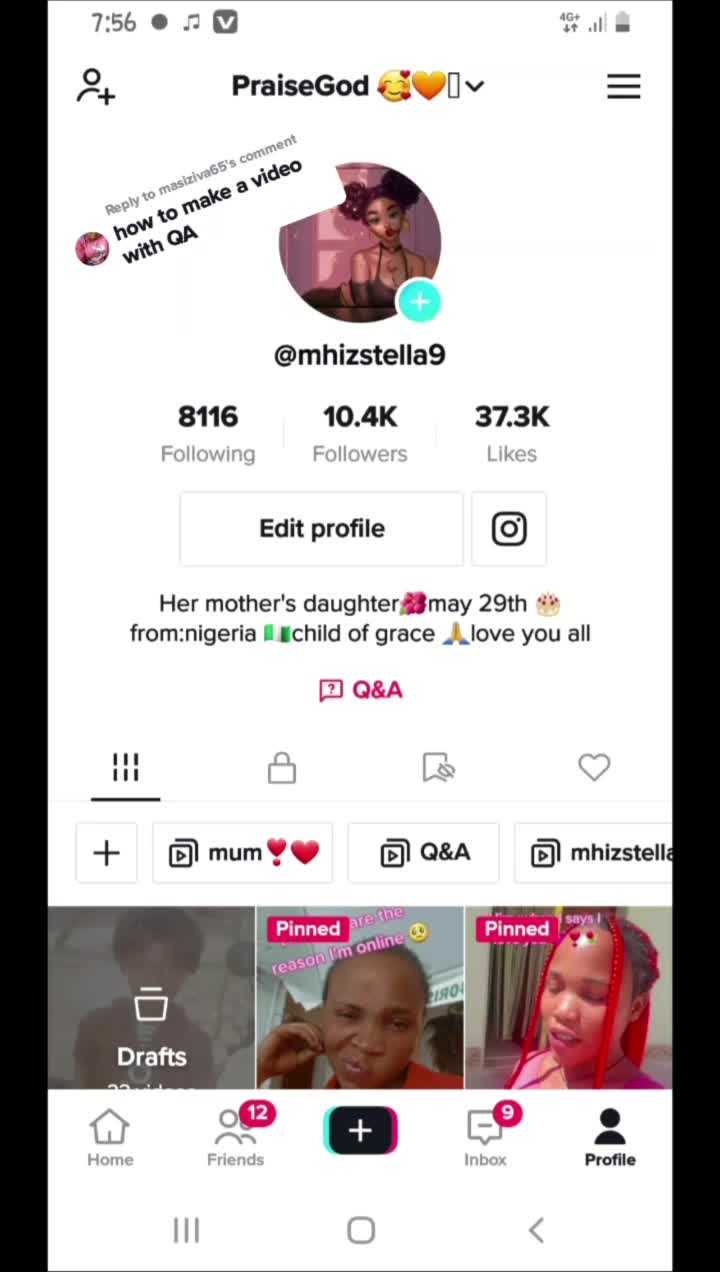
Task: Open the hamburger menu
Action: pos(623,87)
